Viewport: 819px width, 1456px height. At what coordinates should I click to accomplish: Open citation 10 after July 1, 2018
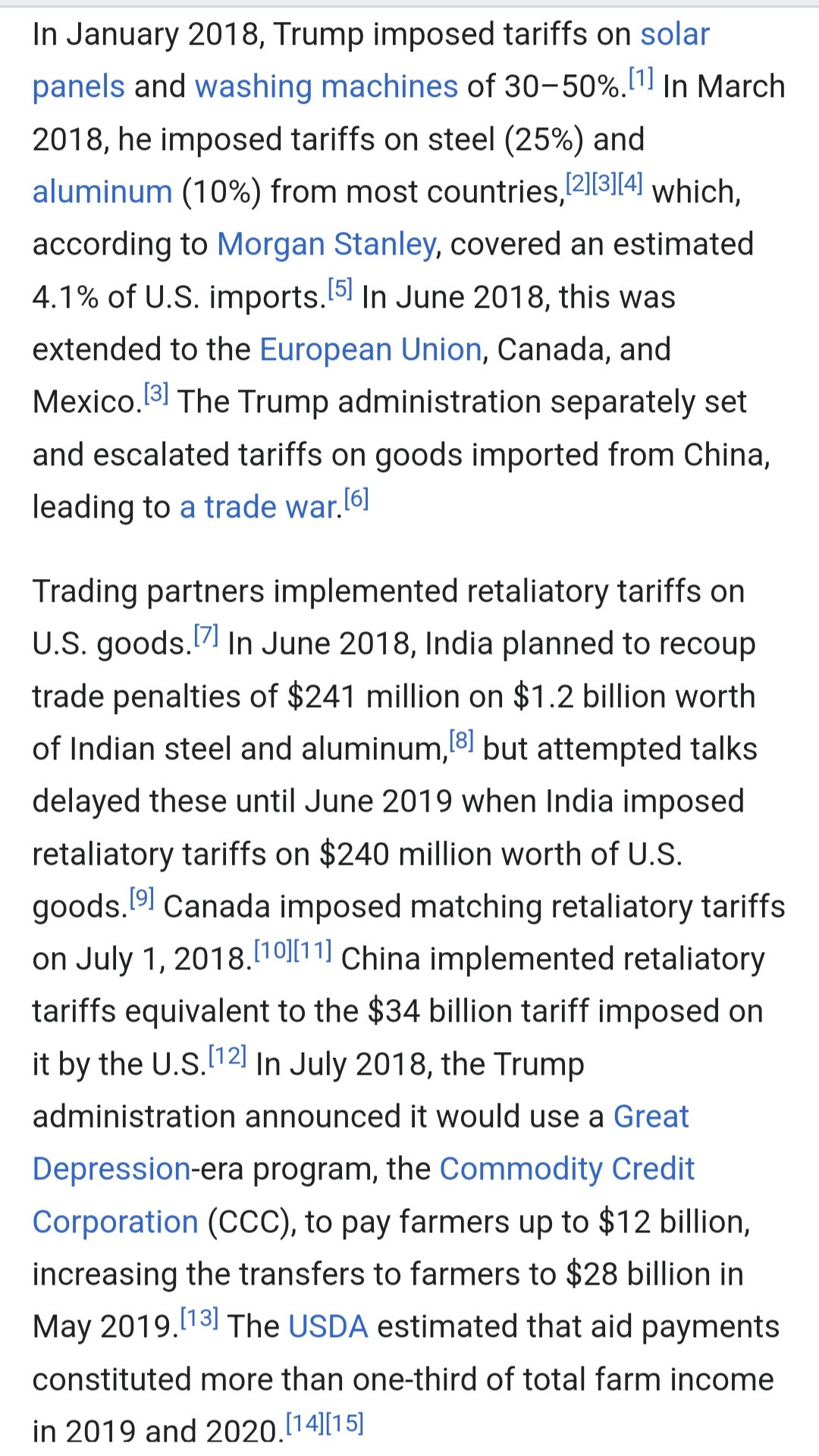(x=272, y=950)
